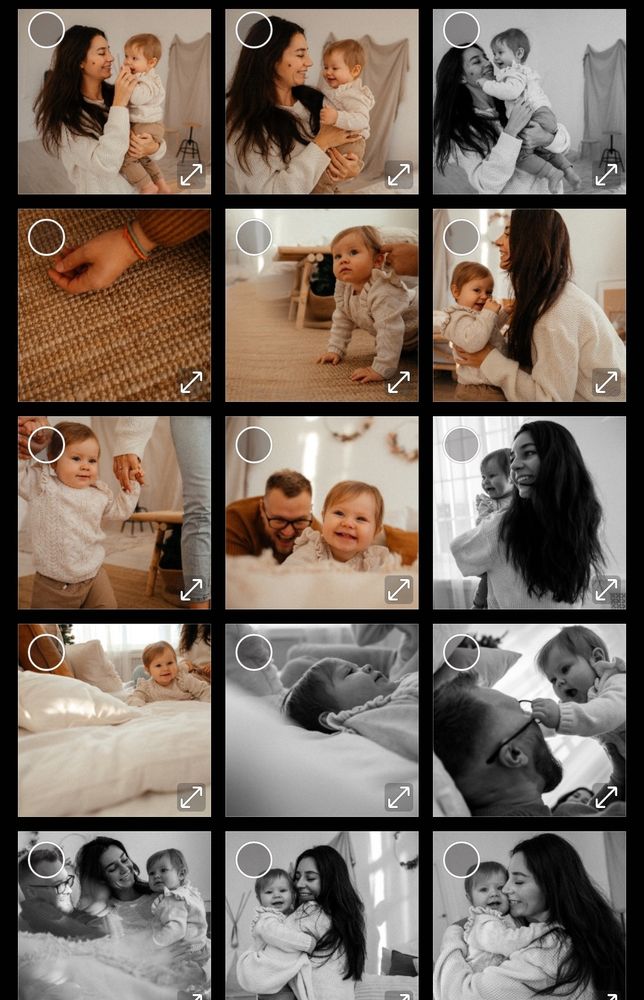Select black-and-white photo of mom with long hair by window
The image size is (644, 1000).
[461, 445]
